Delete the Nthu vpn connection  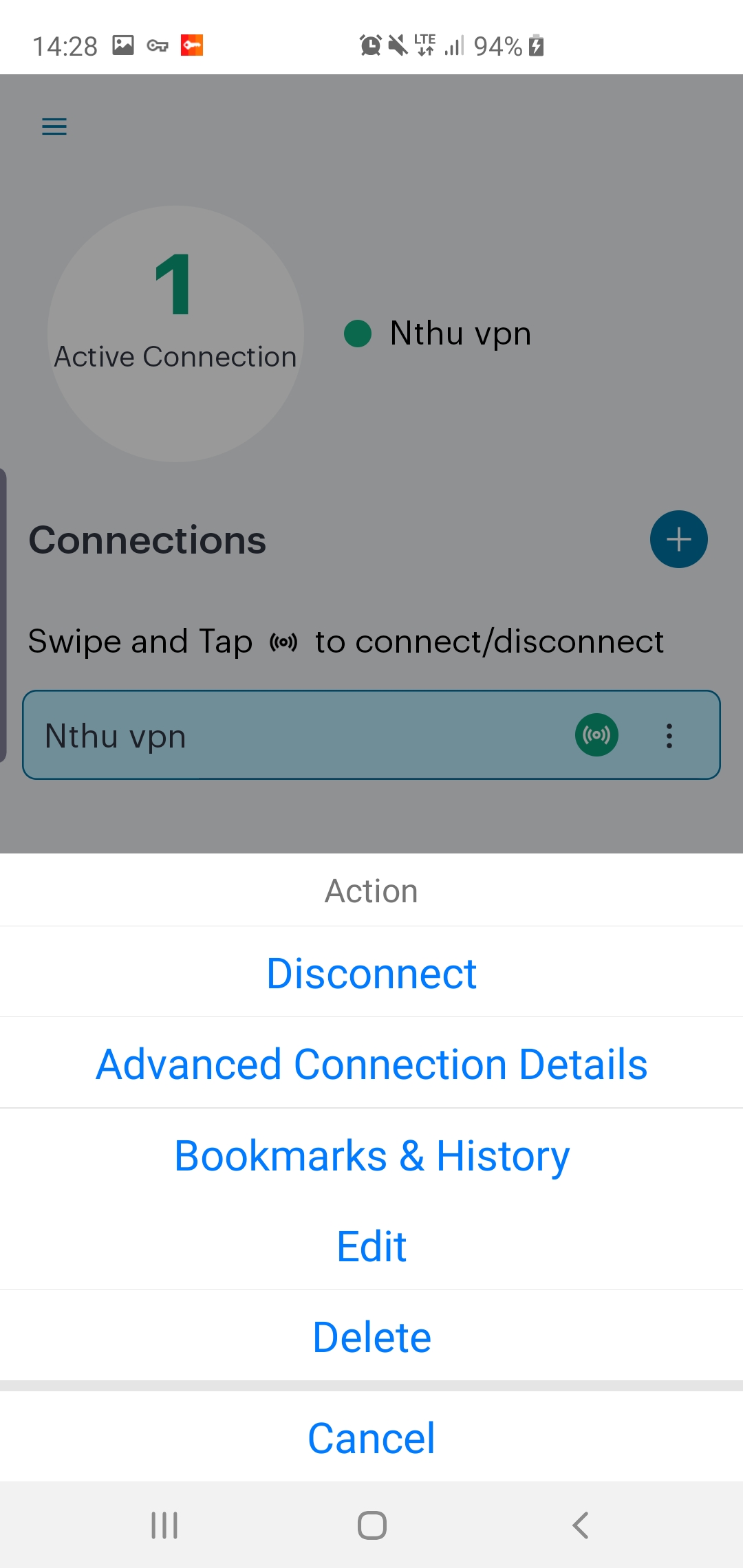coord(371,1337)
